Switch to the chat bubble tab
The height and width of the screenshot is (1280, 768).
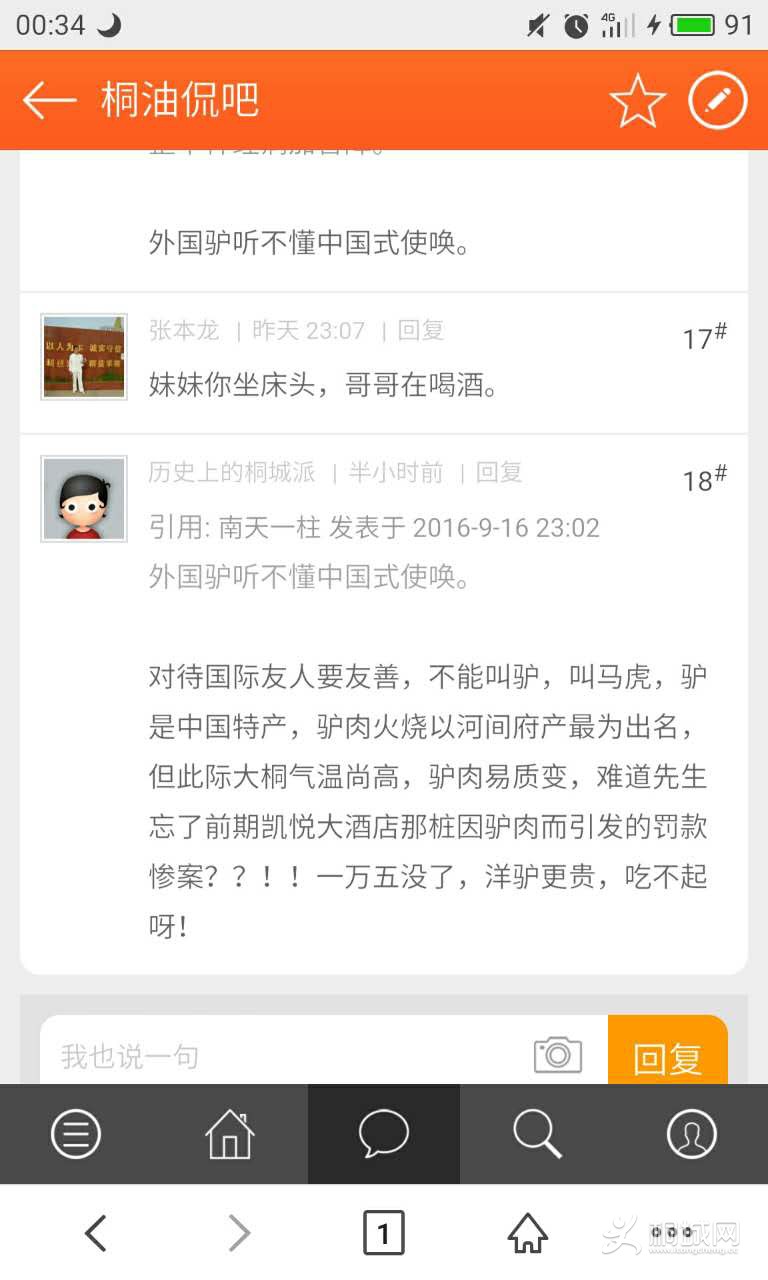(x=384, y=1134)
